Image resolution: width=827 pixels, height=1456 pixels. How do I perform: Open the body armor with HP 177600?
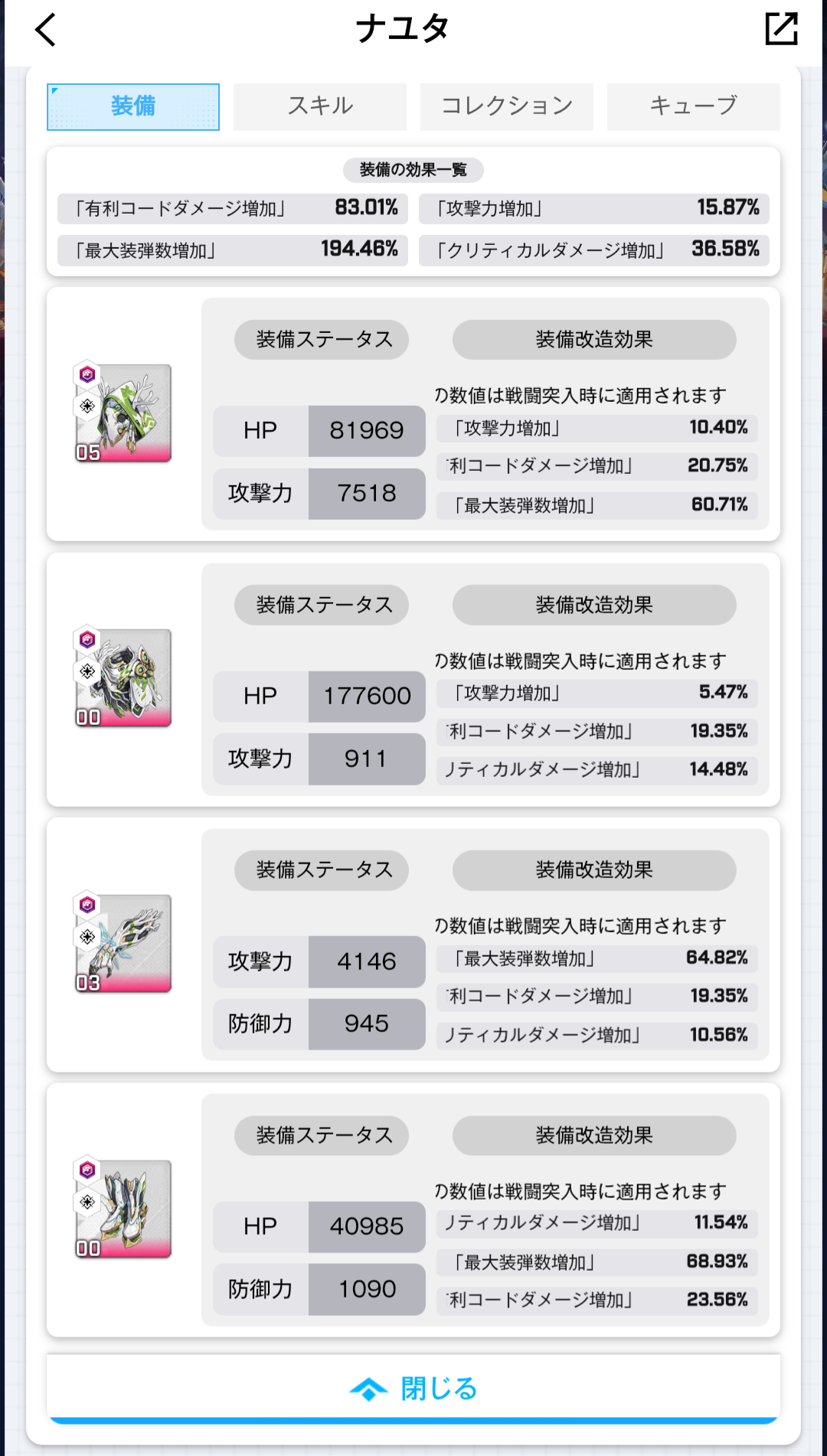click(x=123, y=677)
